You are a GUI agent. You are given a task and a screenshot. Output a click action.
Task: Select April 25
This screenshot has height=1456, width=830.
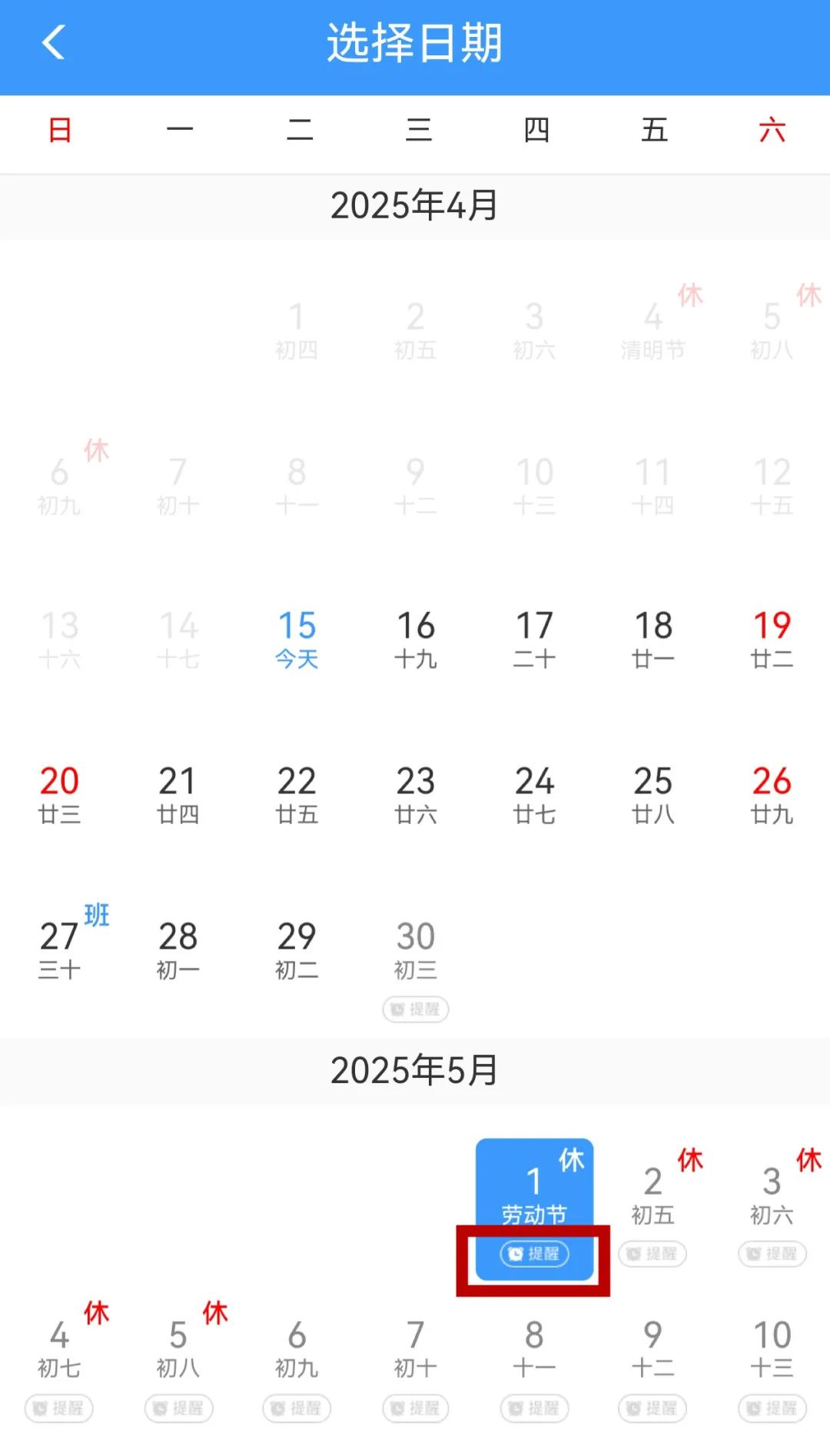652,793
